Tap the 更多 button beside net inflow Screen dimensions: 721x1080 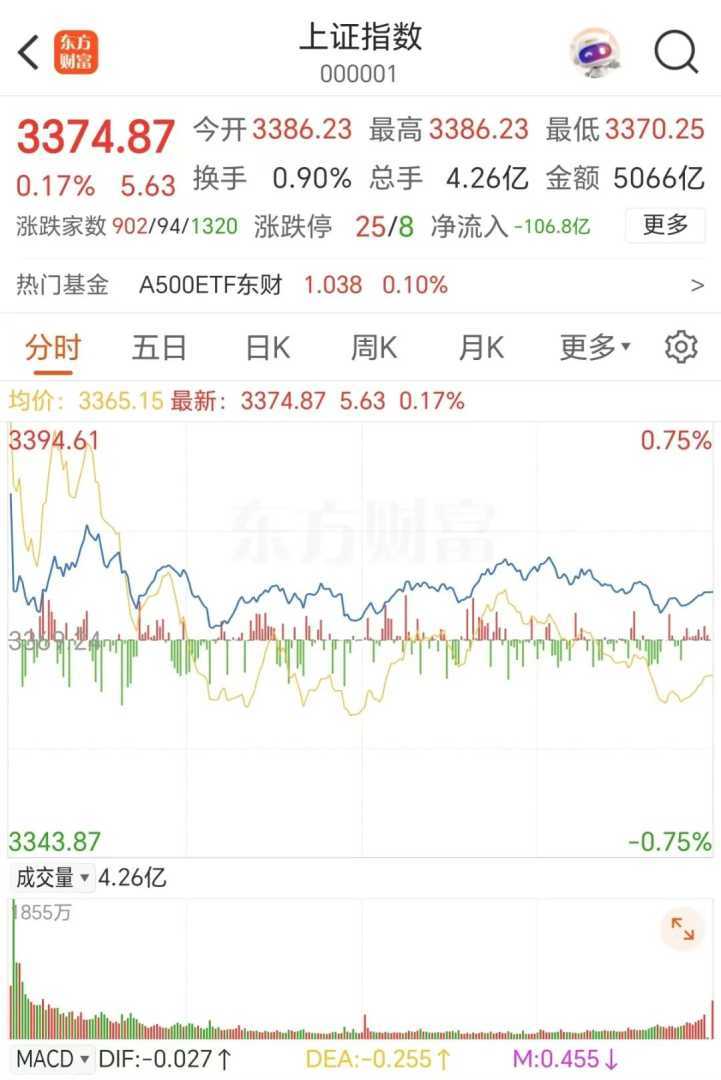point(665,225)
